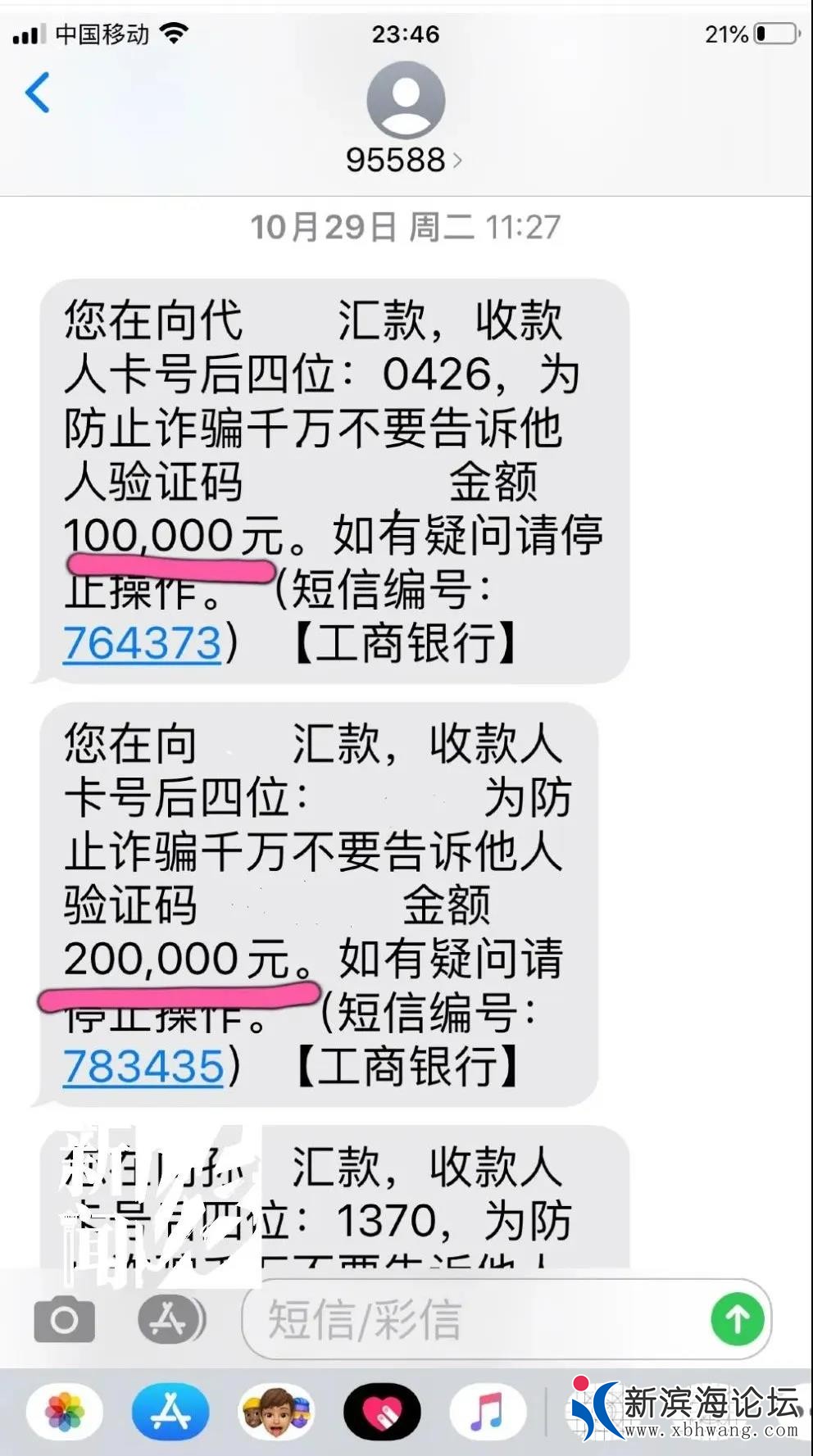Open the camera icon in Messages
The image size is (813, 1456).
click(x=63, y=1319)
